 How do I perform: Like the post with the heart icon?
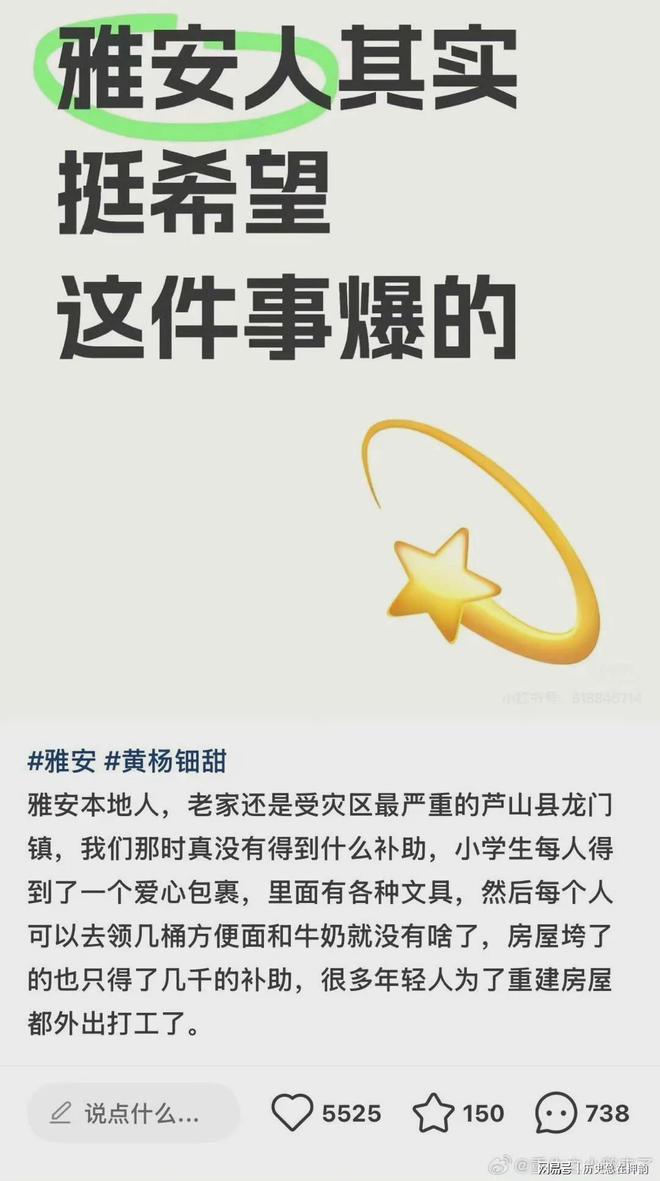(x=292, y=1112)
